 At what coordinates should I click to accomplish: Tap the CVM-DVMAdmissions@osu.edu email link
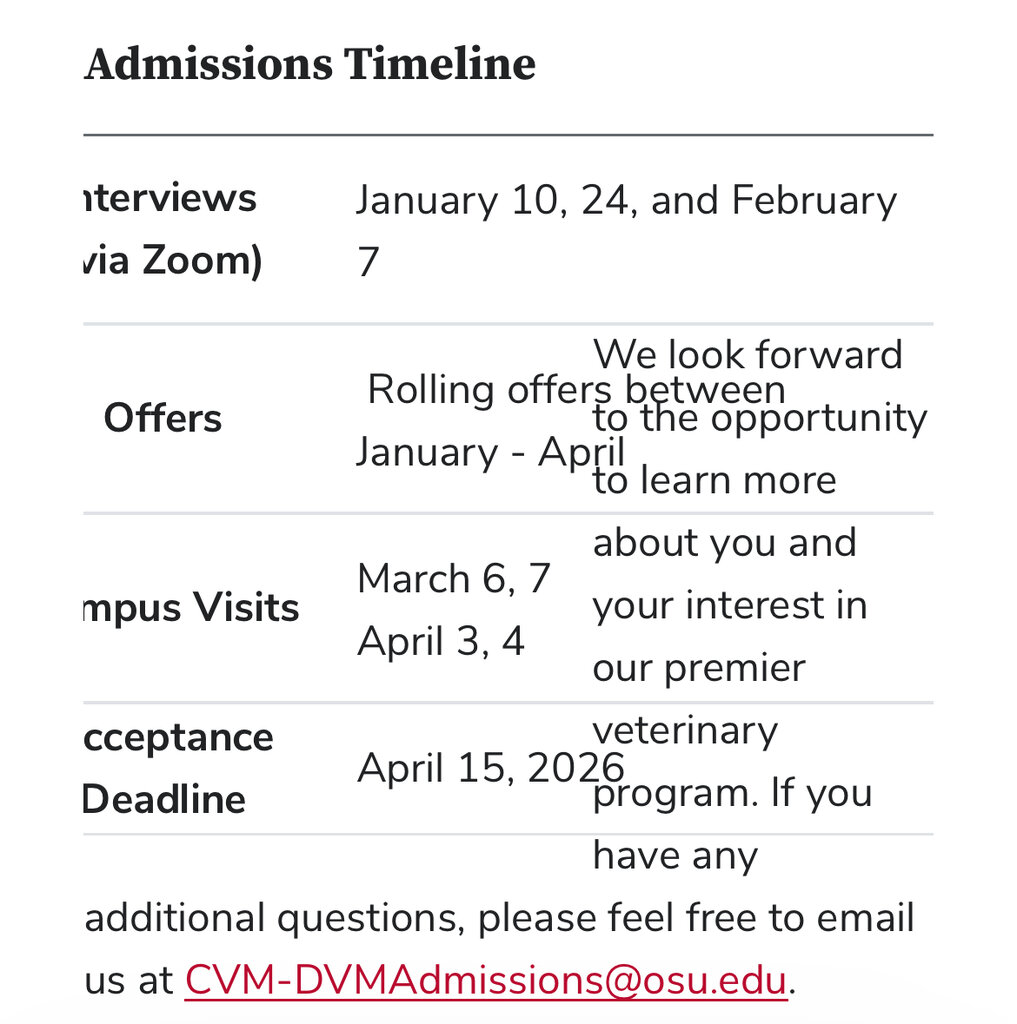pyautogui.click(x=486, y=980)
